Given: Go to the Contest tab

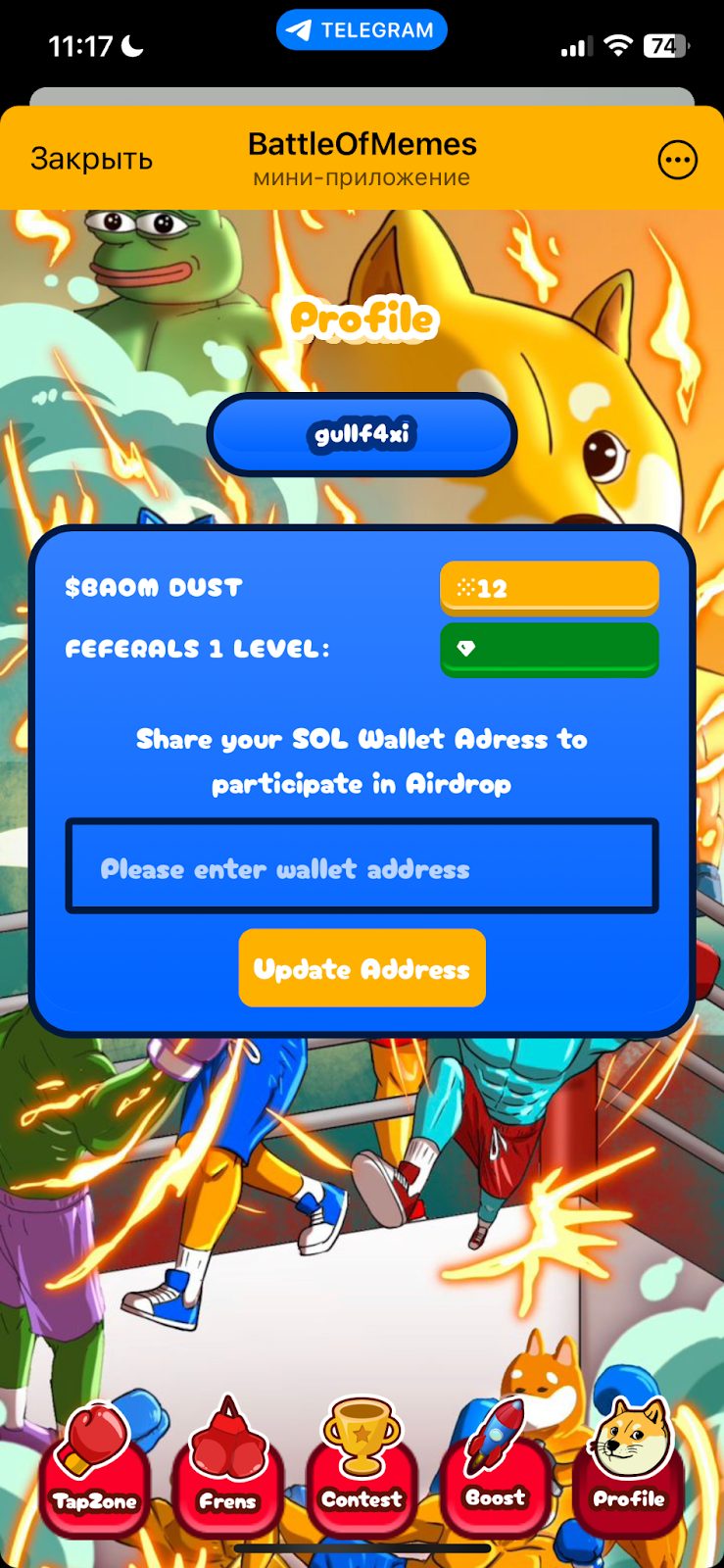Looking at the screenshot, I should coord(362,1473).
